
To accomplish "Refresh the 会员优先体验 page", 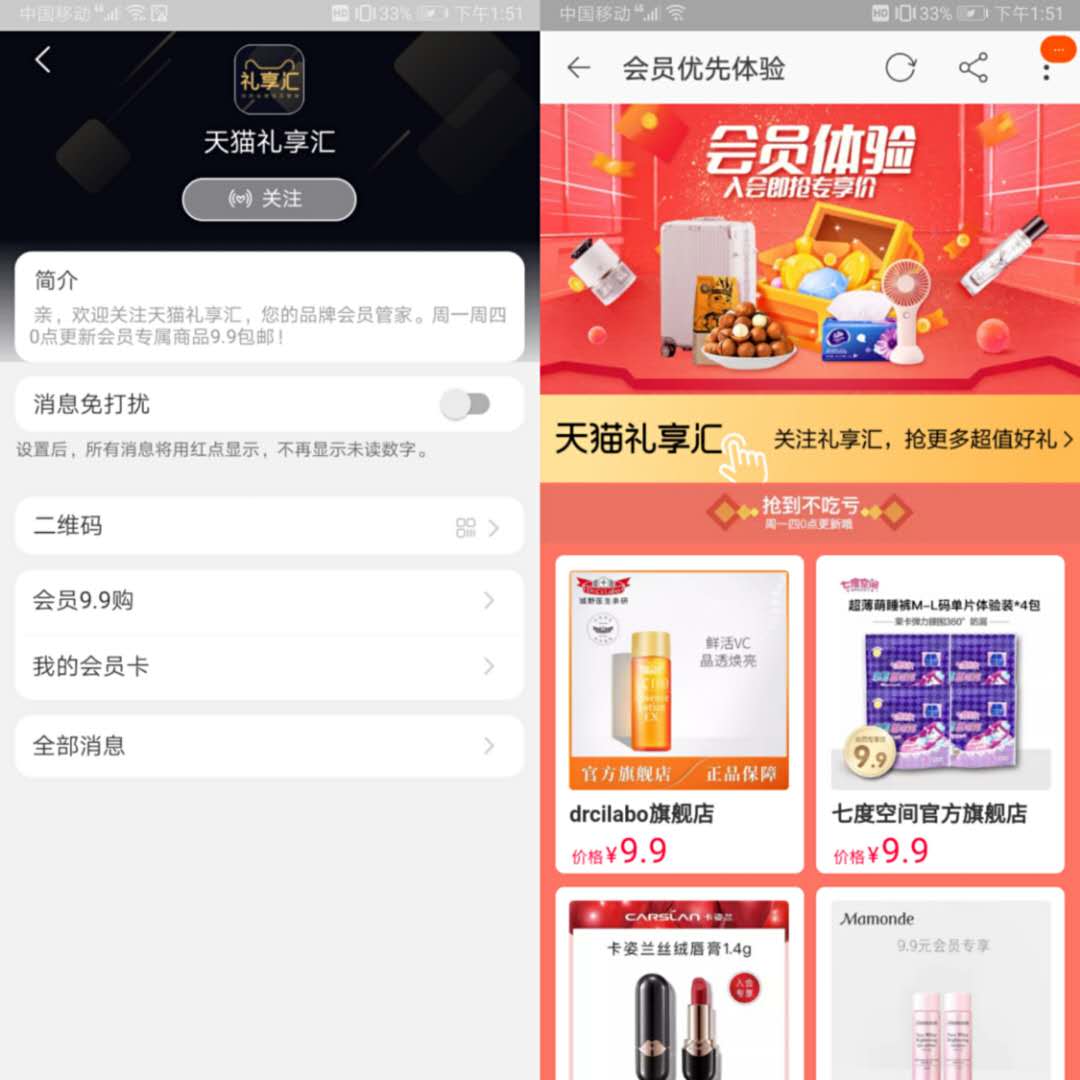I will point(900,68).
